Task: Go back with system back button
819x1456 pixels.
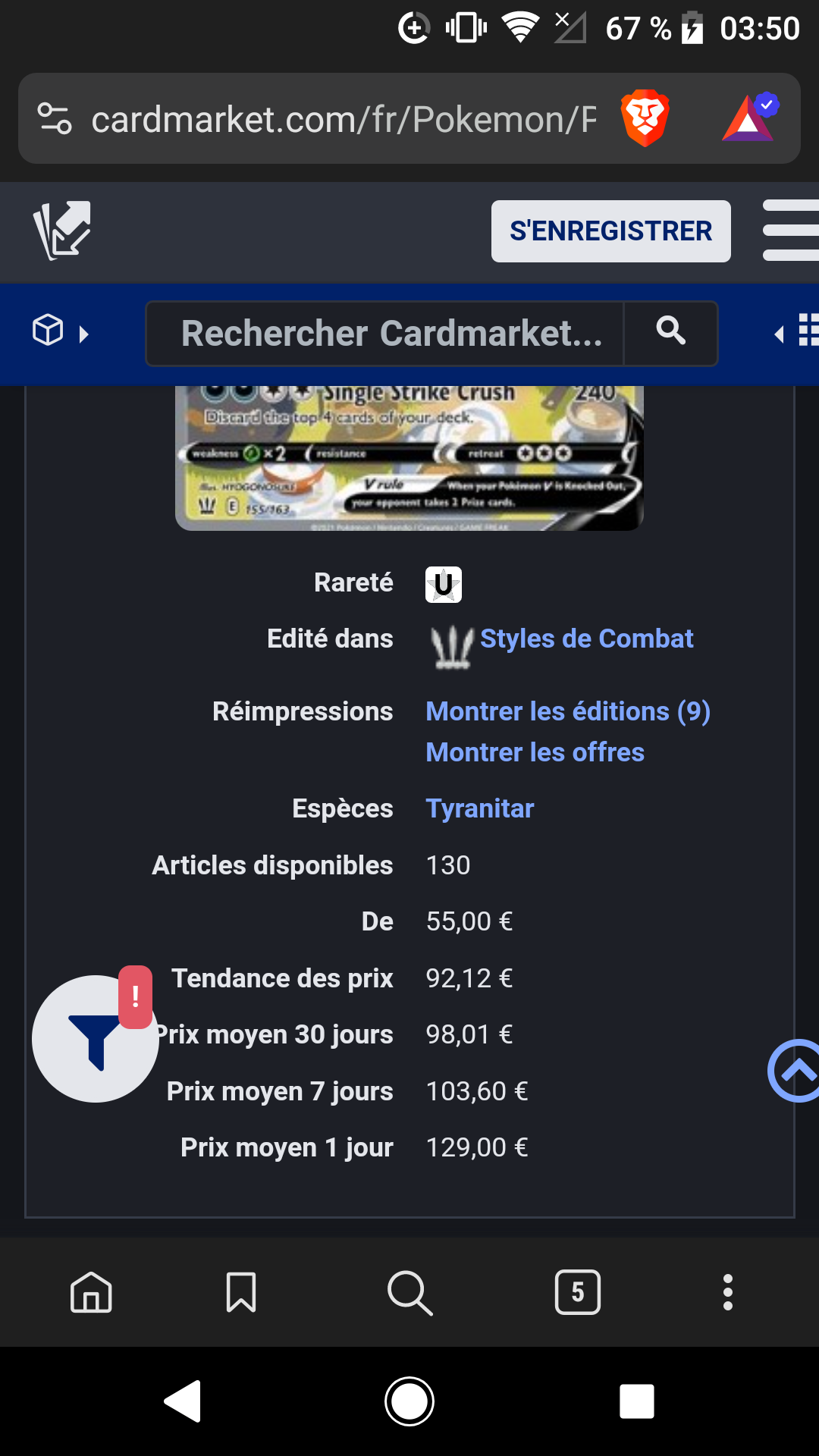Action: [182, 1401]
